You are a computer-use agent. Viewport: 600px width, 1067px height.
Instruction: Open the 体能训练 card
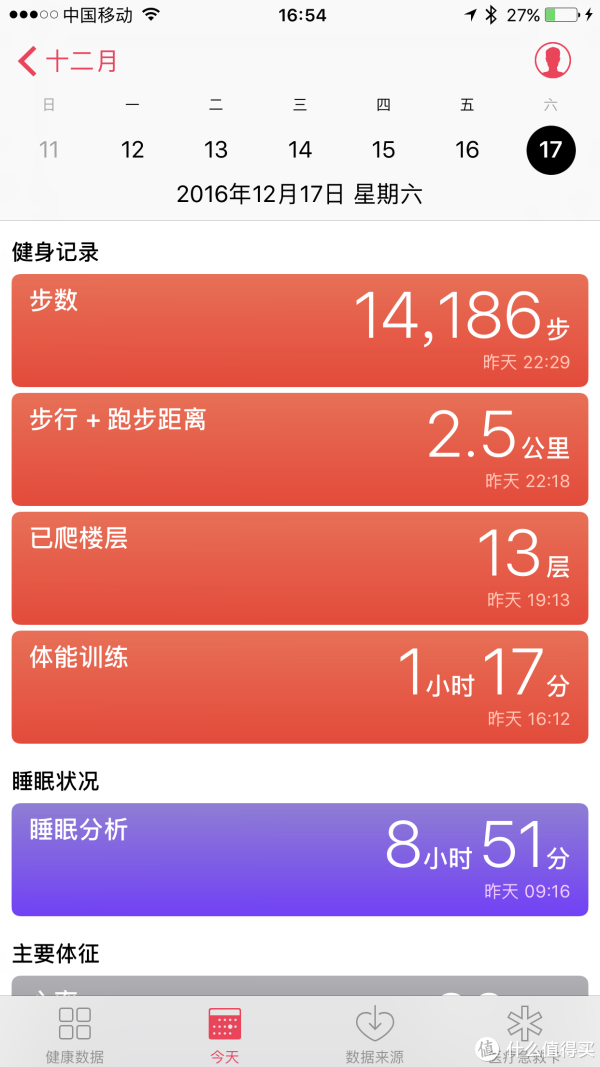coord(300,687)
